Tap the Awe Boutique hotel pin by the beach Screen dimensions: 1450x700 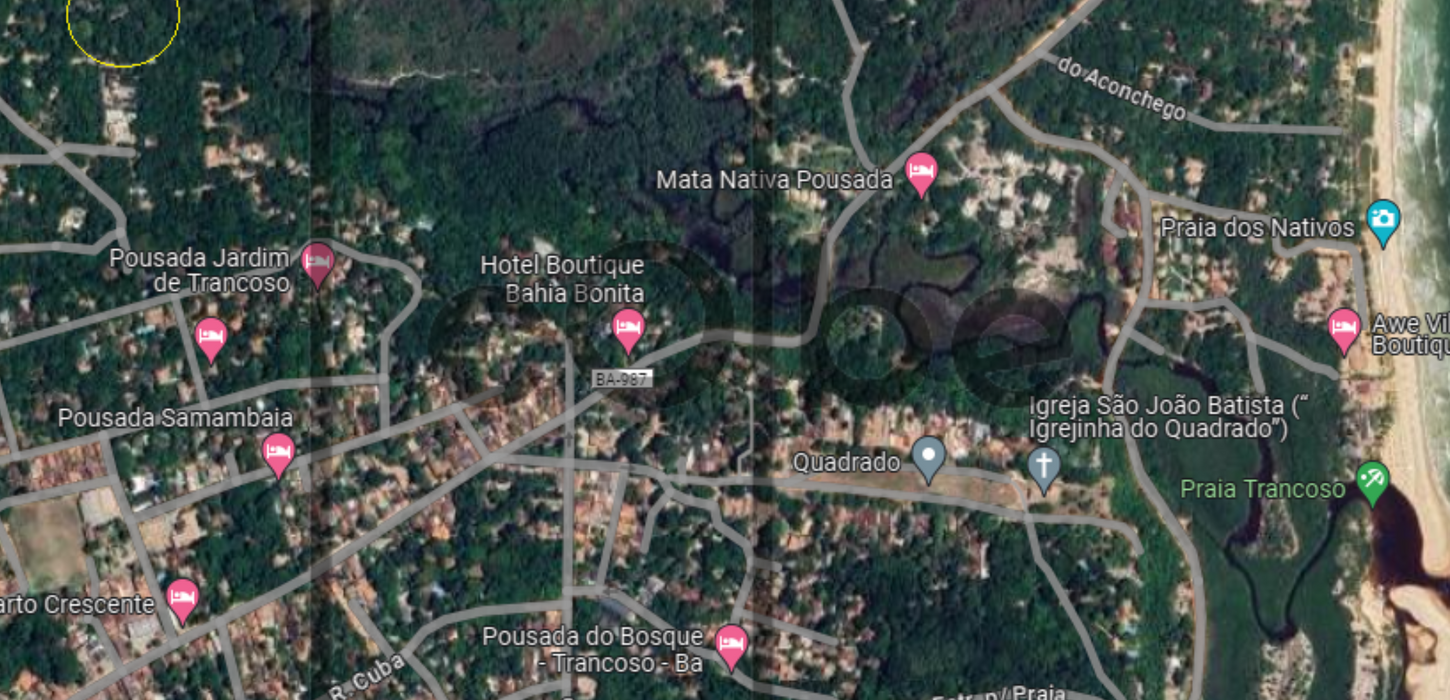click(1344, 328)
